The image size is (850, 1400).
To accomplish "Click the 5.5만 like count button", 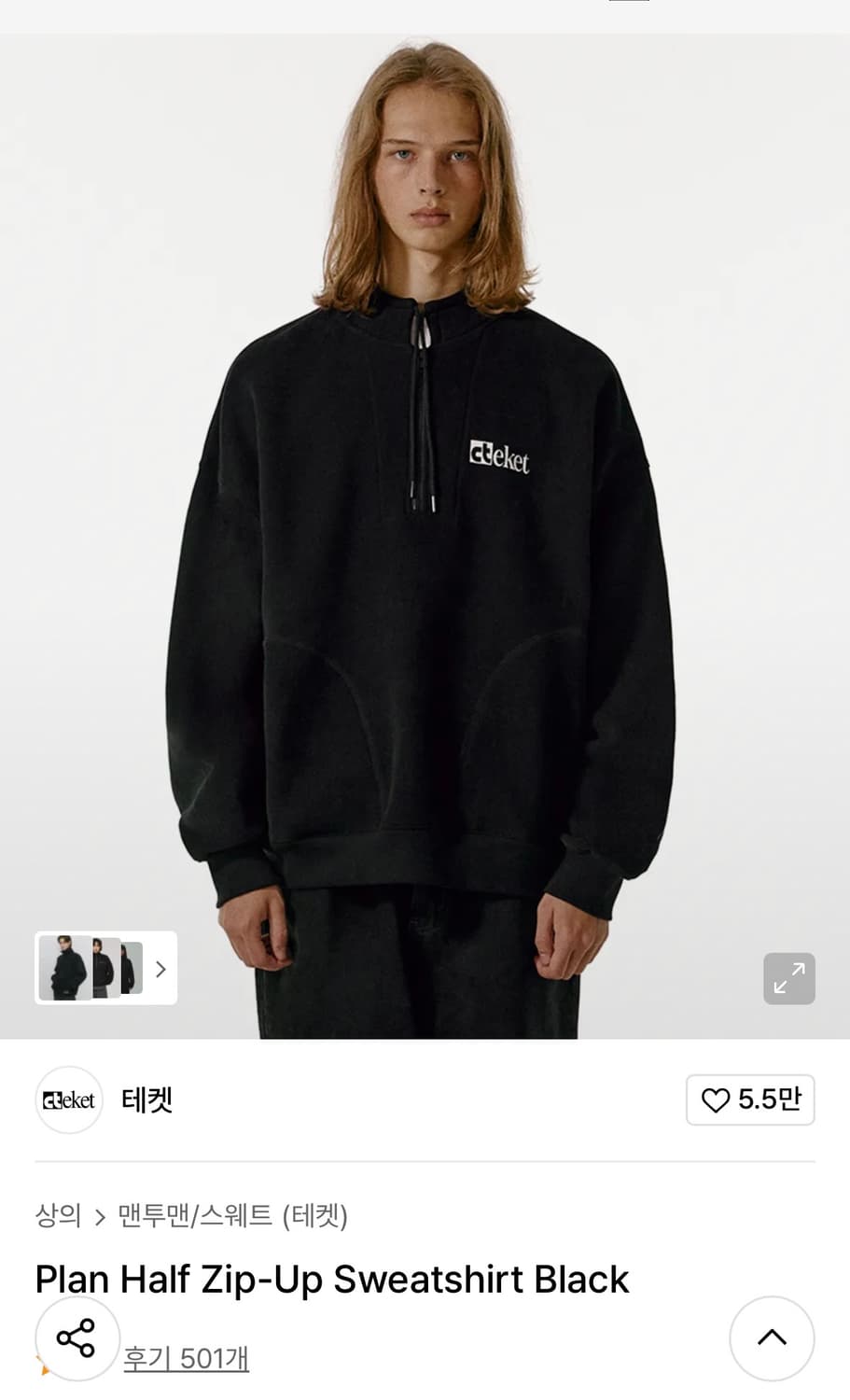I will pos(750,1100).
